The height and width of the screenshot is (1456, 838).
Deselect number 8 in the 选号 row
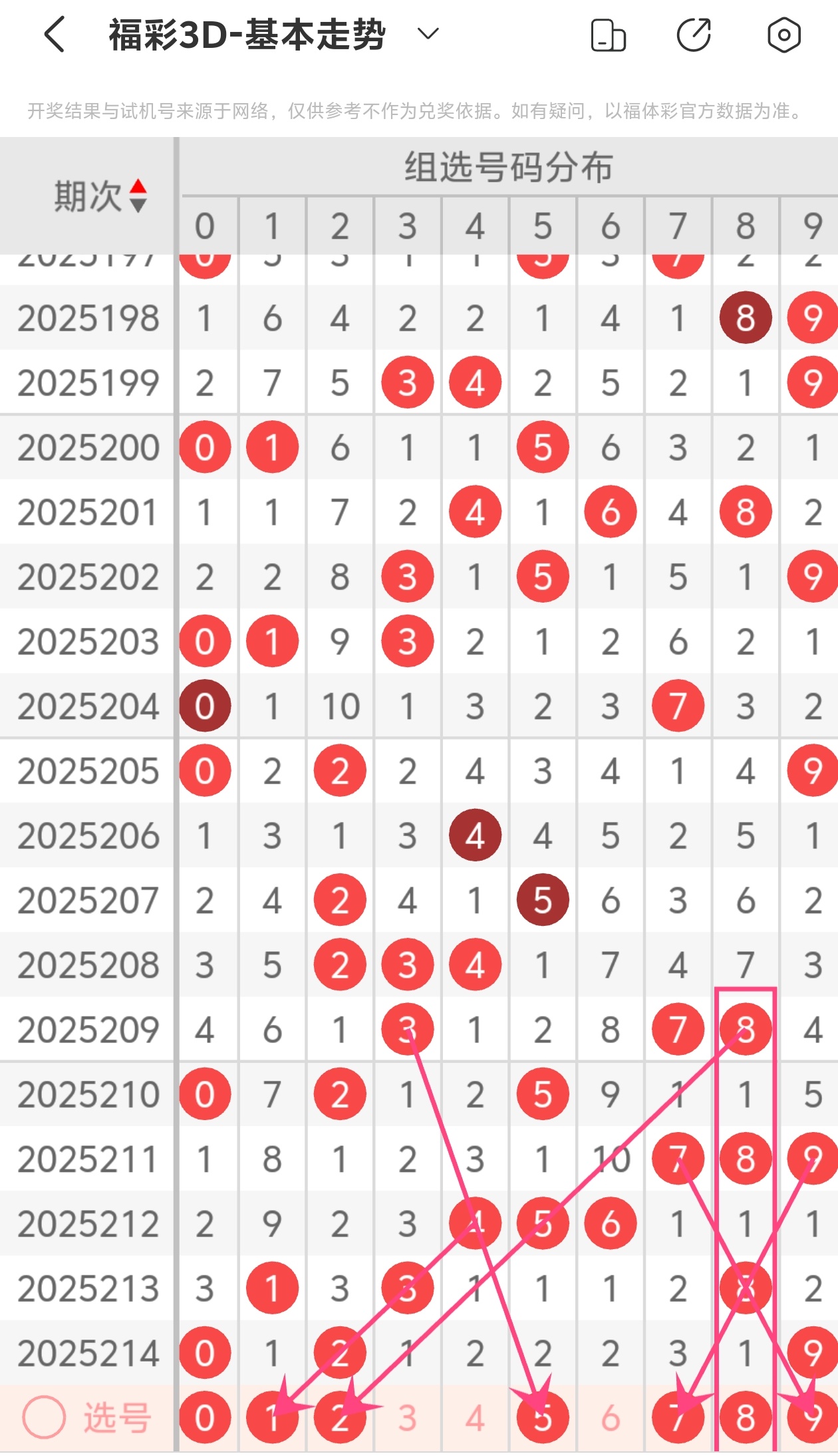tap(746, 1417)
